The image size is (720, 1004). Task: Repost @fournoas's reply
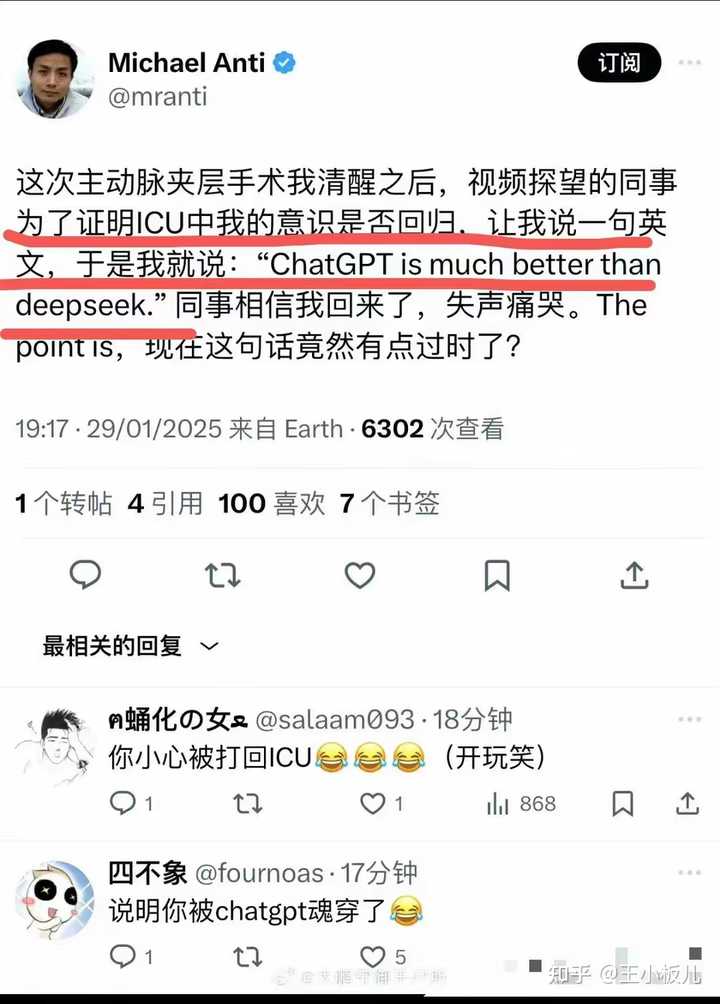[x=247, y=957]
